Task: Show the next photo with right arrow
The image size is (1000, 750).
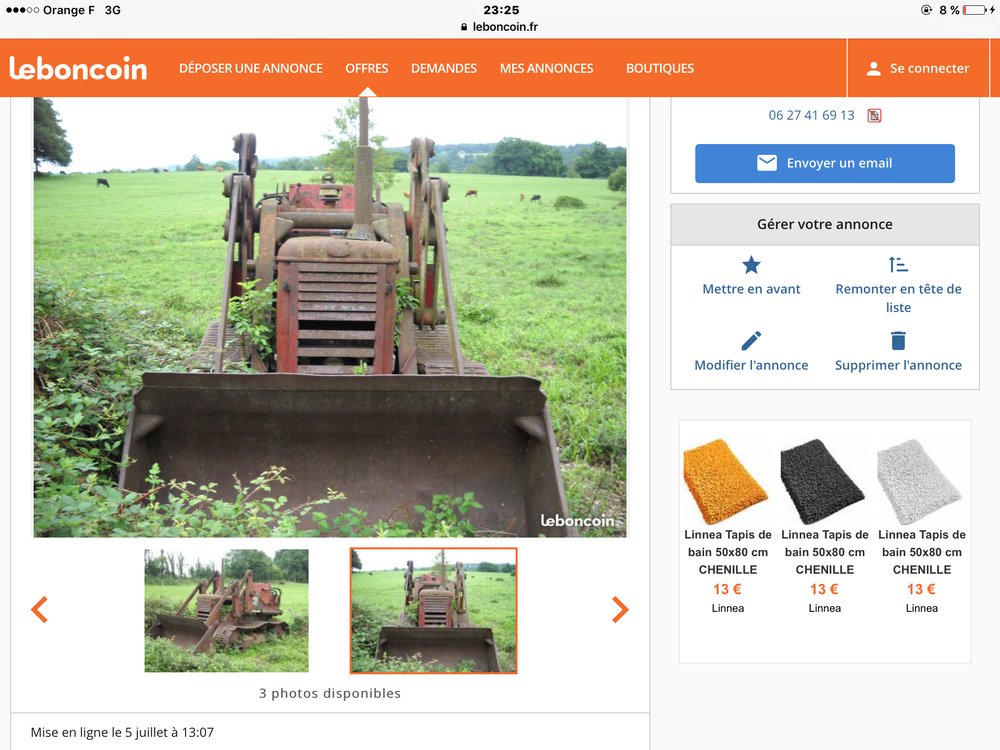Action: point(620,609)
